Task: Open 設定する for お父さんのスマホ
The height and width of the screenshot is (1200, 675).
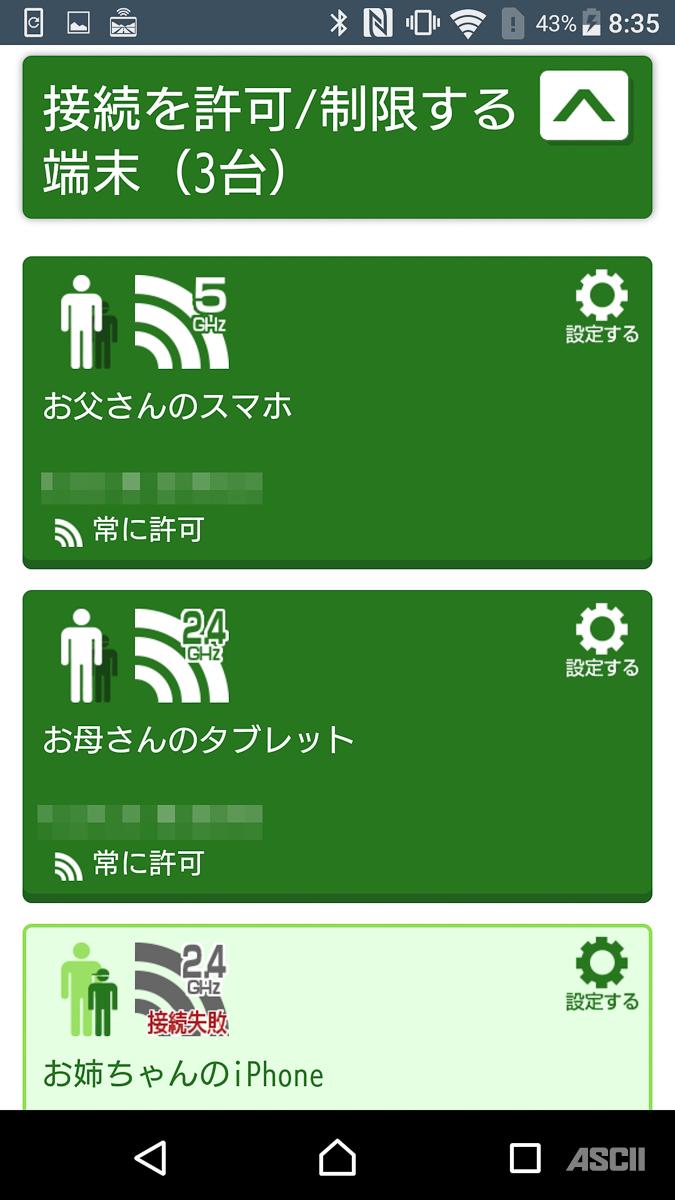Action: [x=602, y=309]
